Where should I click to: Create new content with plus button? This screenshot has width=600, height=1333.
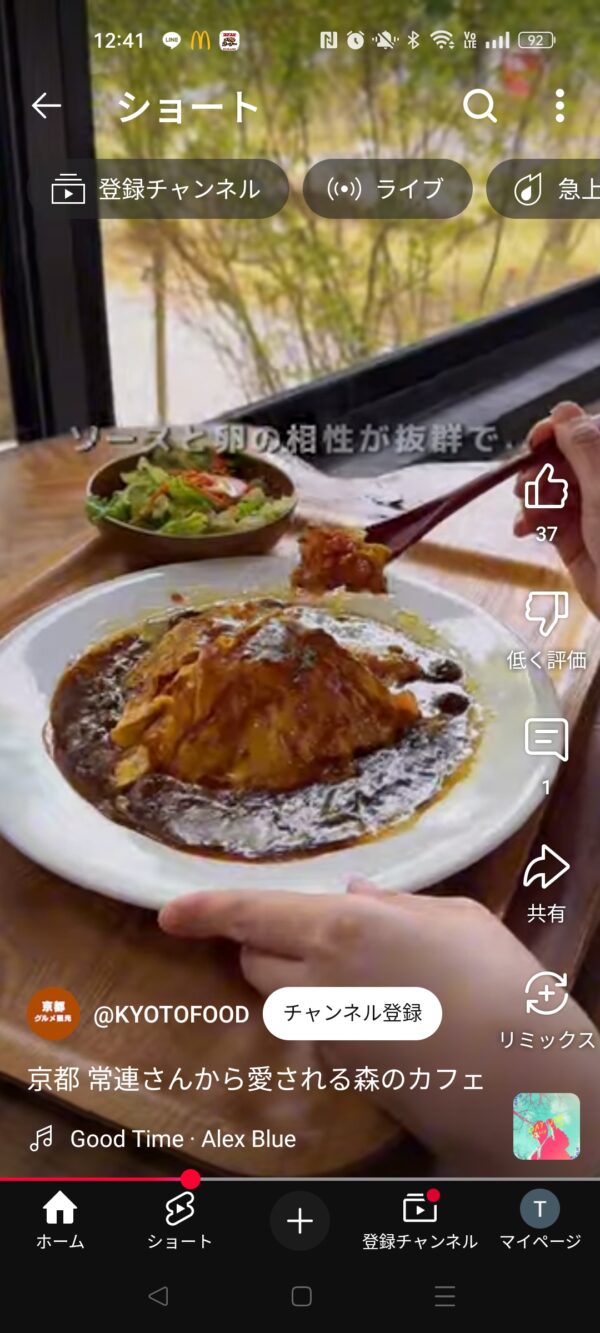click(x=300, y=1221)
